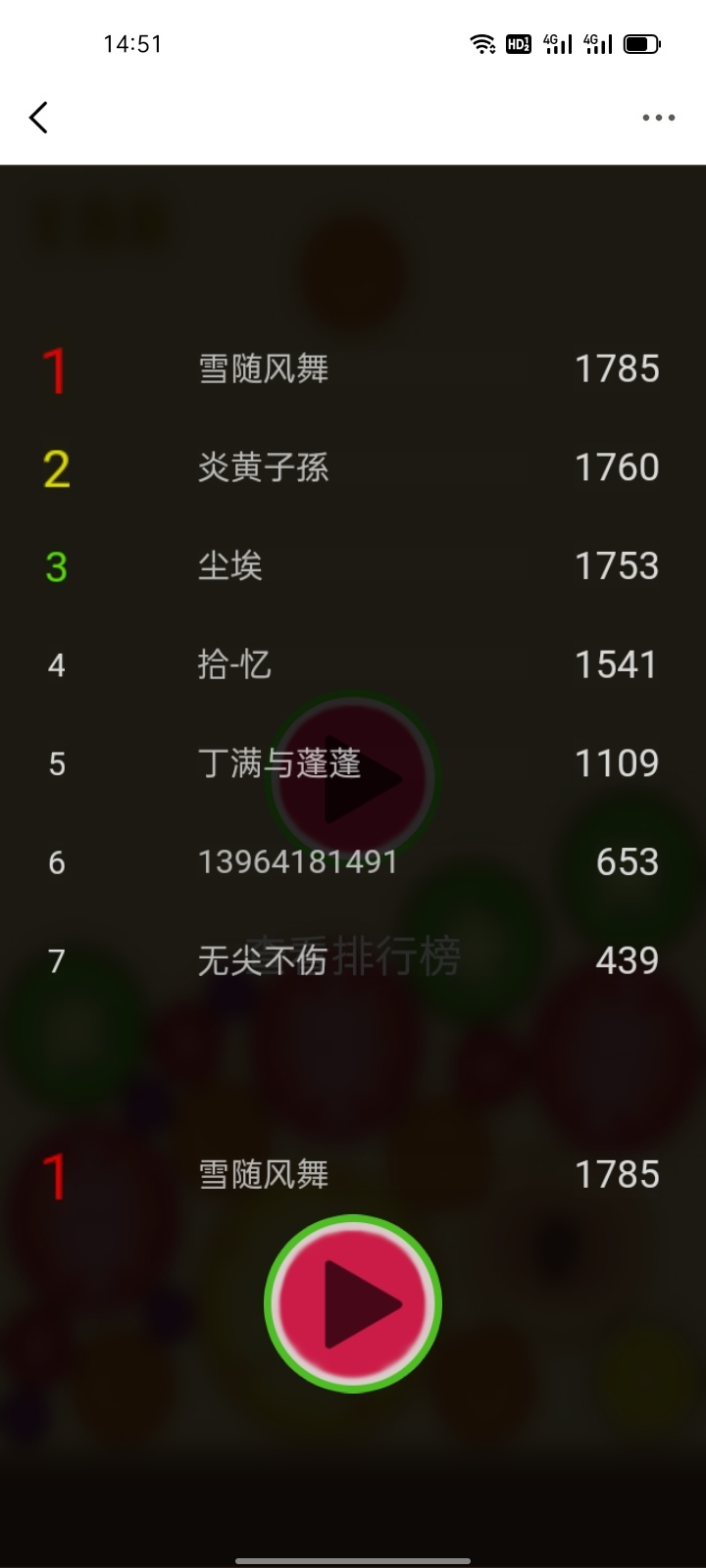This screenshot has width=706, height=1568.
Task: Go back using the top-left arrow
Action: click(38, 118)
